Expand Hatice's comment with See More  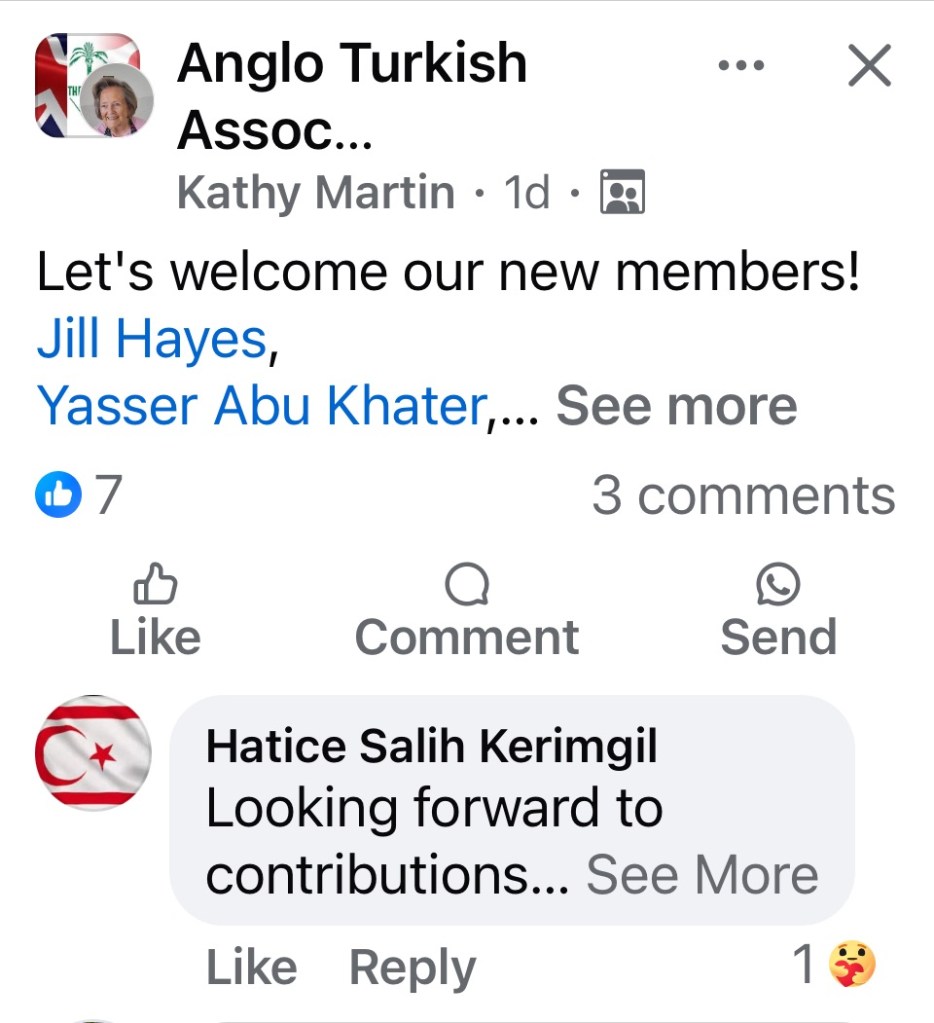pos(701,875)
